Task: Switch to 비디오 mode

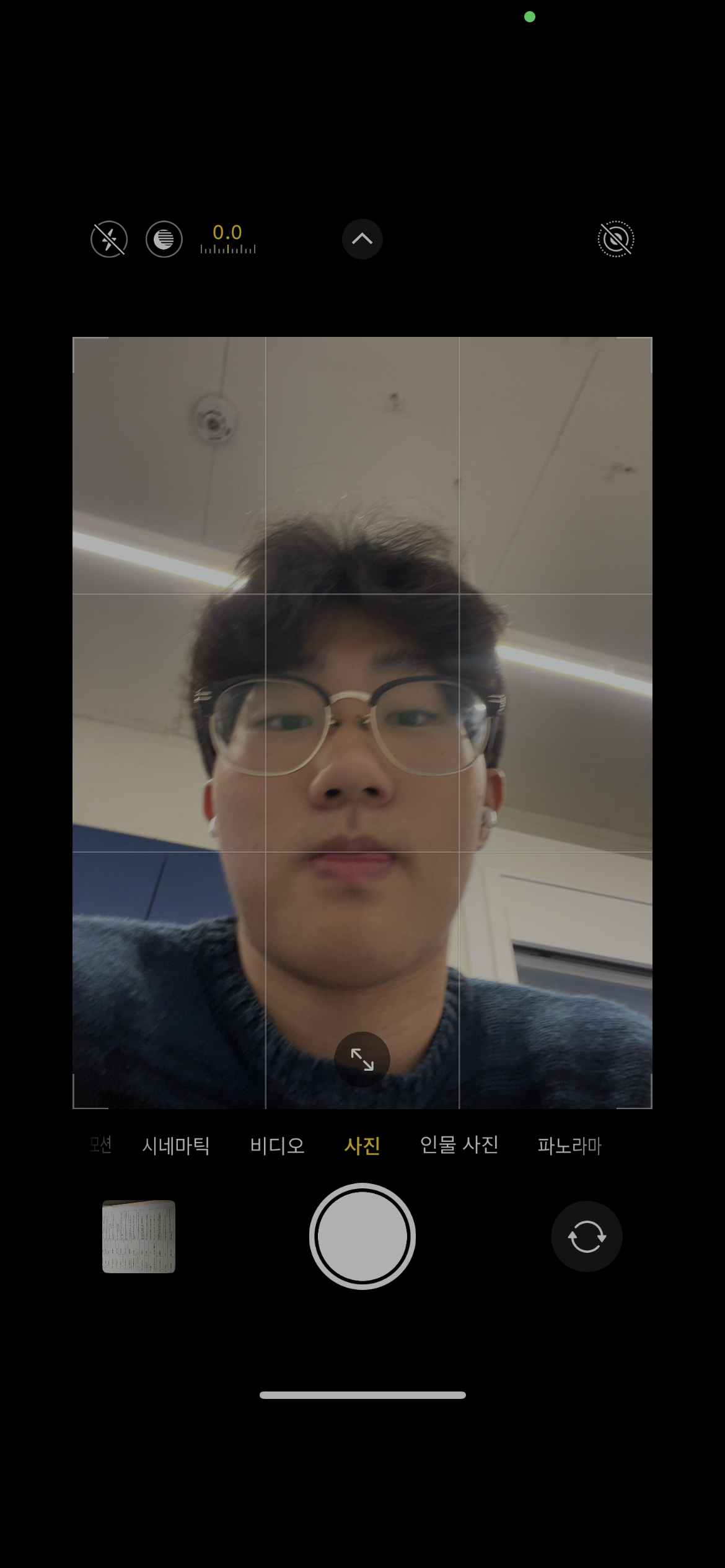Action: (x=277, y=1146)
